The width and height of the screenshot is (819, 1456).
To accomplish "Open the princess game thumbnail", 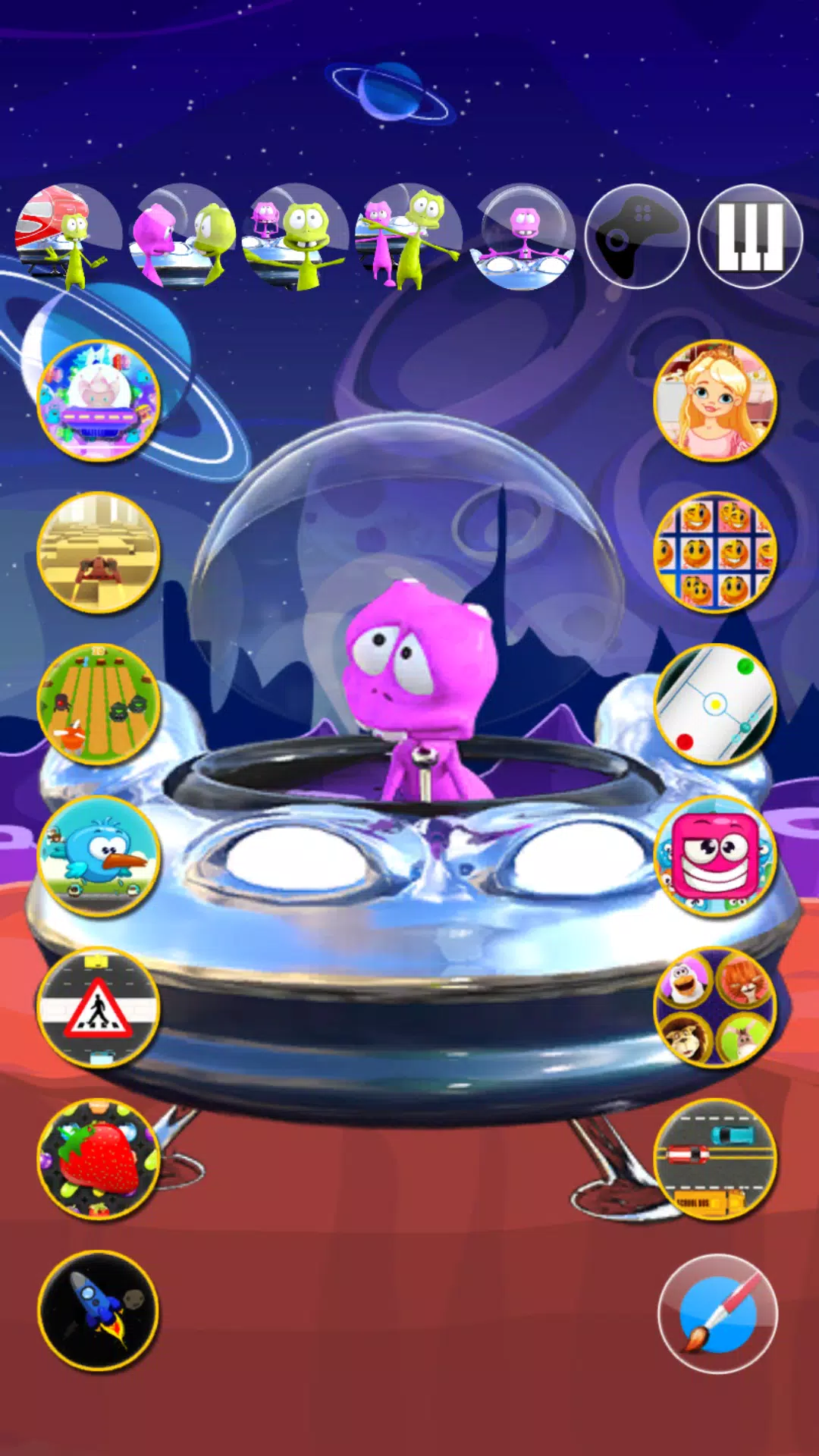I will pyautogui.click(x=715, y=400).
